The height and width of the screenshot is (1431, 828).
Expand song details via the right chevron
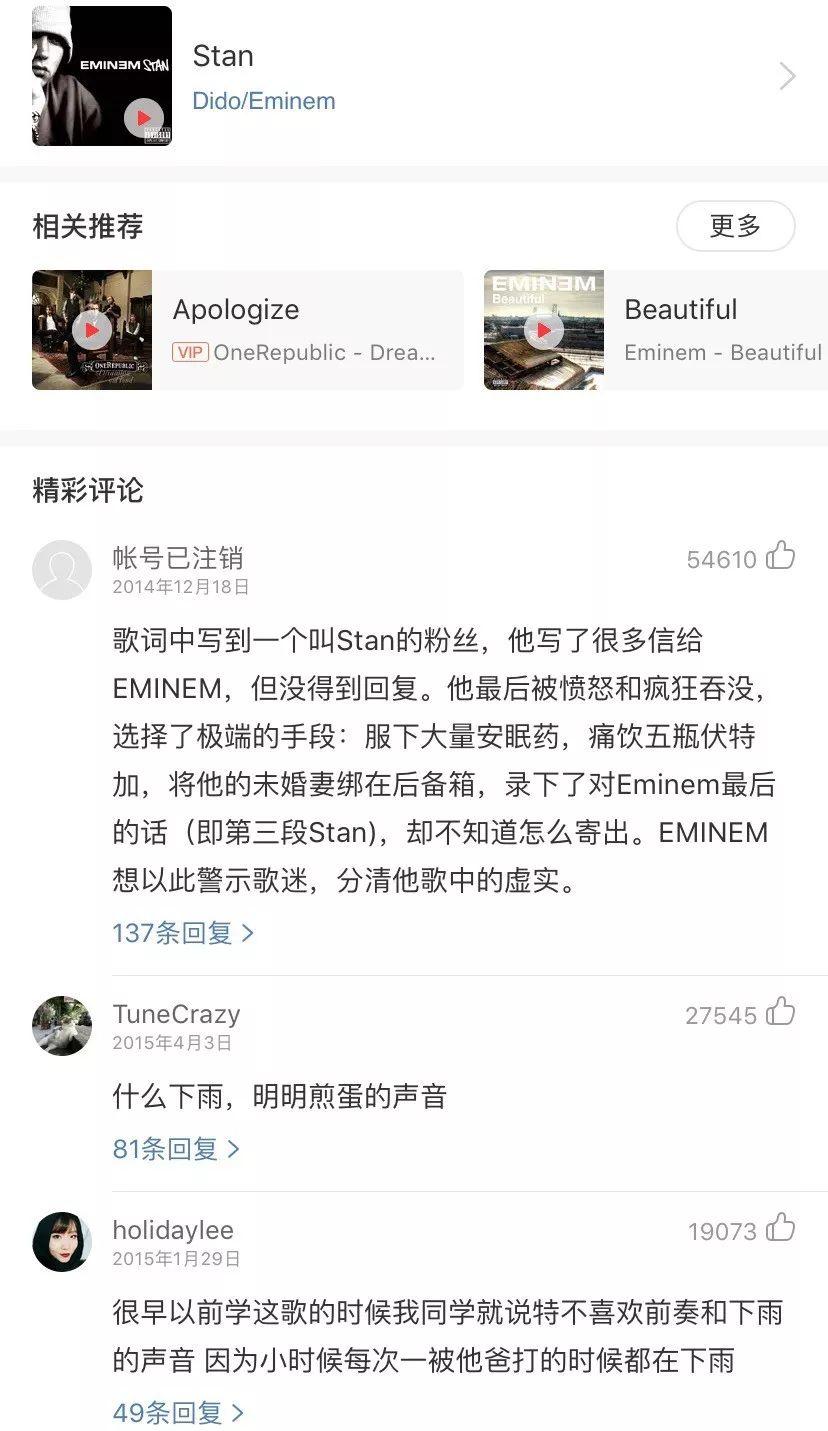click(789, 75)
